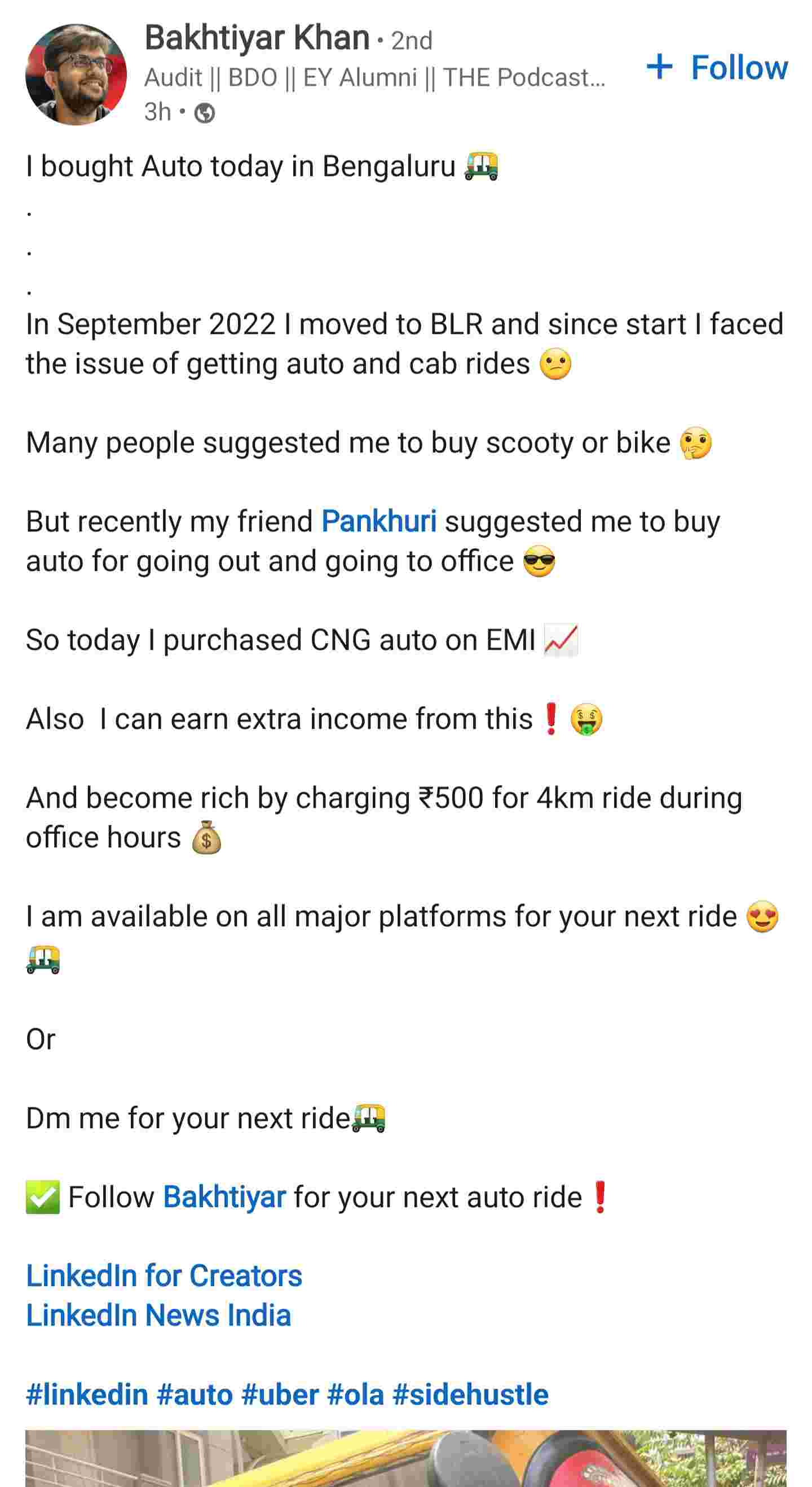Open LinkedIn News India link
The width and height of the screenshot is (812, 1487).
(x=158, y=1315)
